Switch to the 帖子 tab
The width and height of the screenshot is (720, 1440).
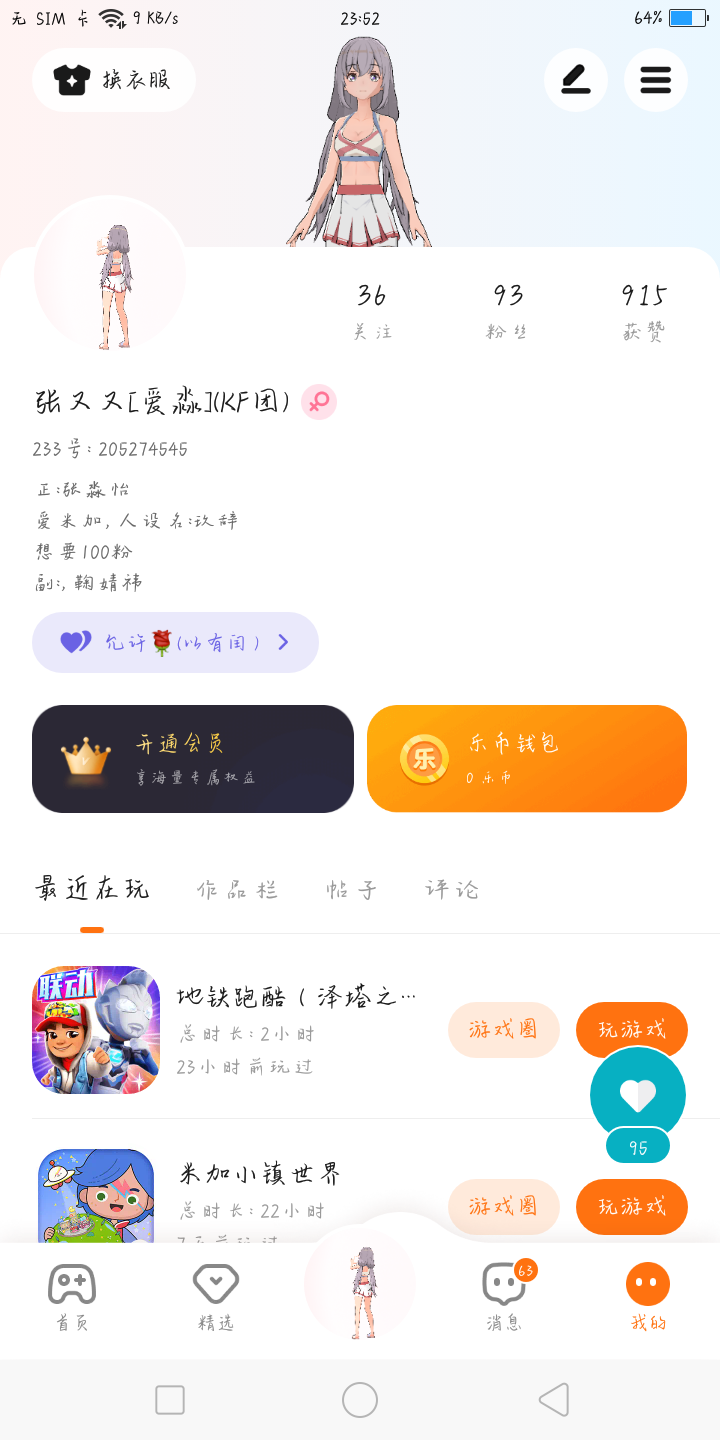pos(352,889)
